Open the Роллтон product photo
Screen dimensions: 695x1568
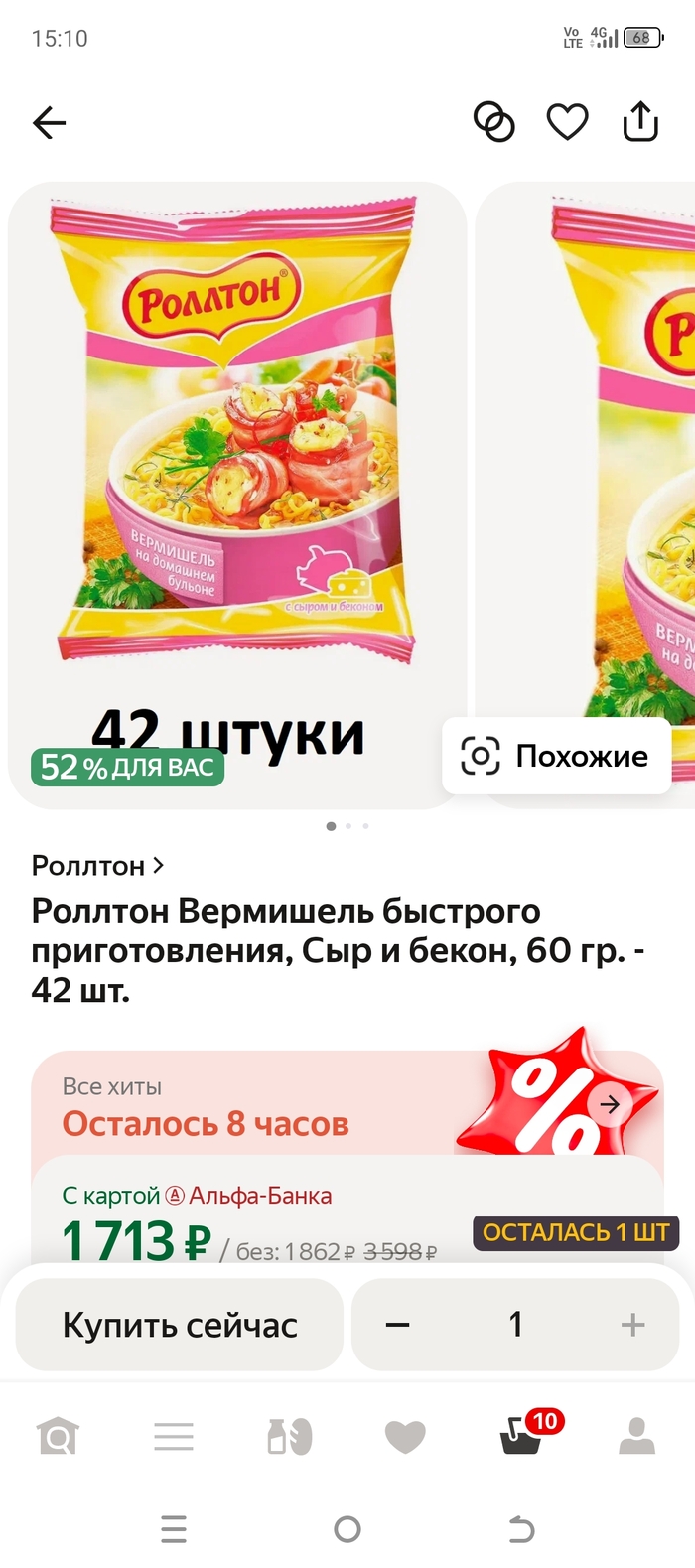236,437
